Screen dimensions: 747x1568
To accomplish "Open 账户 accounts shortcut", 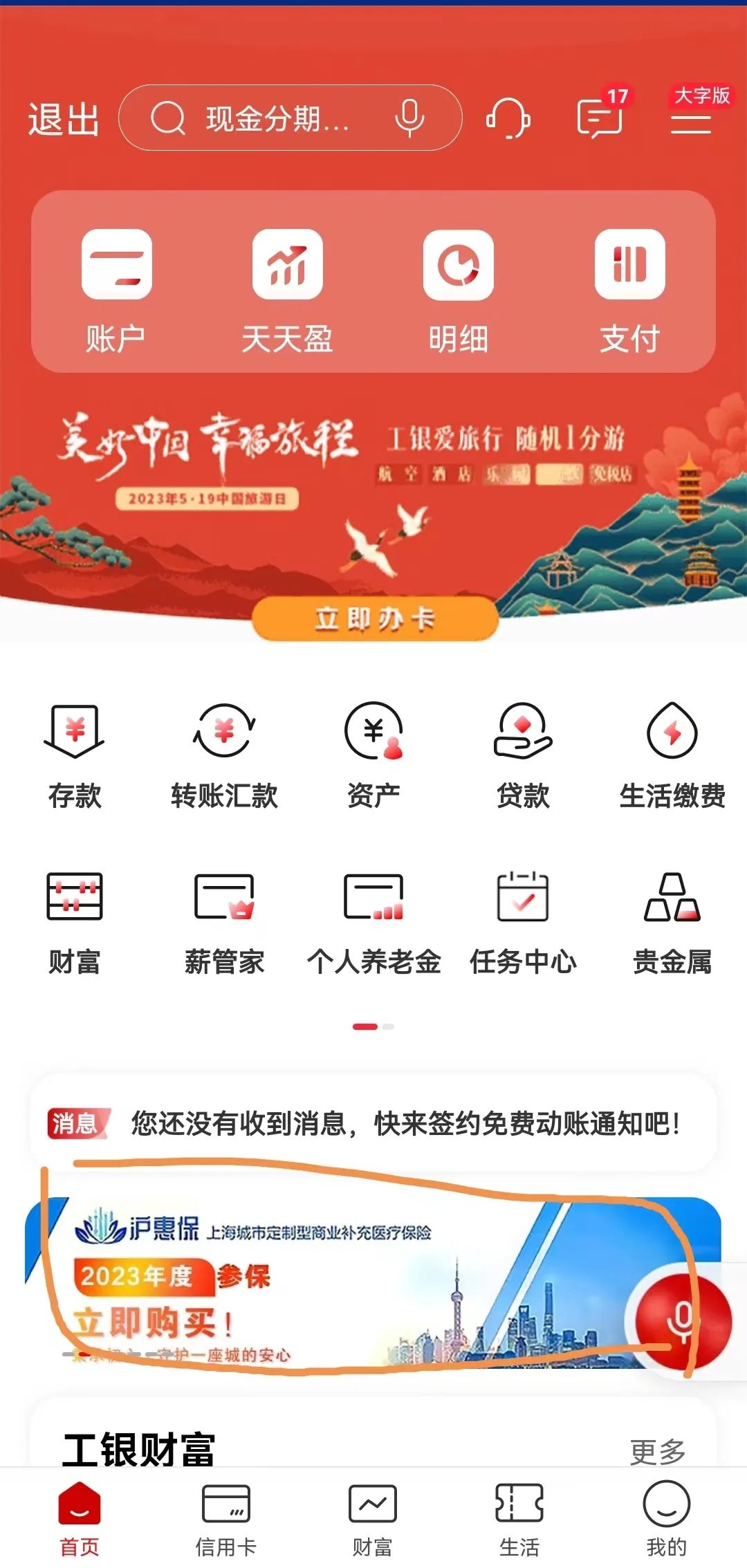I will click(x=116, y=290).
